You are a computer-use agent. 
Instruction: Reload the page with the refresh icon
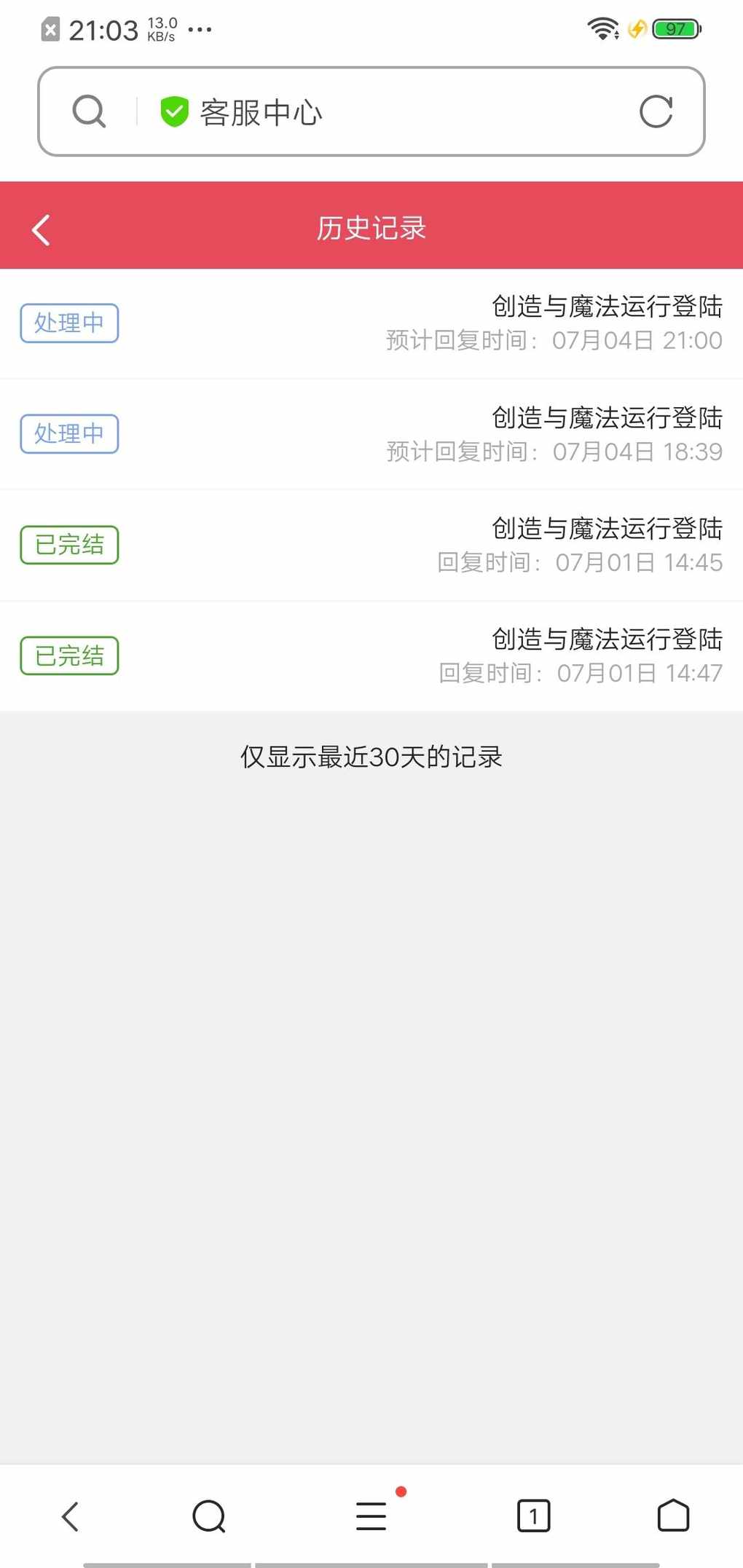click(x=656, y=111)
